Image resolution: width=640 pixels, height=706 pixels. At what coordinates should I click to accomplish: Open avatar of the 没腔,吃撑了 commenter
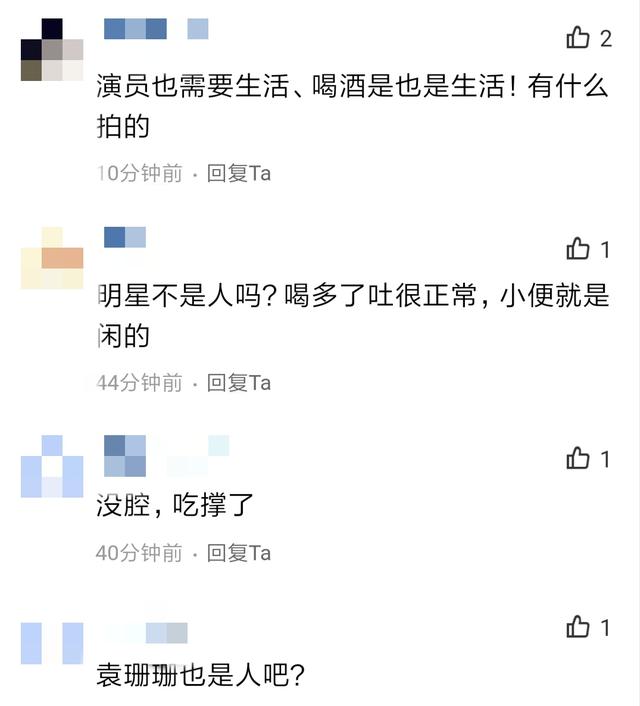point(52,466)
